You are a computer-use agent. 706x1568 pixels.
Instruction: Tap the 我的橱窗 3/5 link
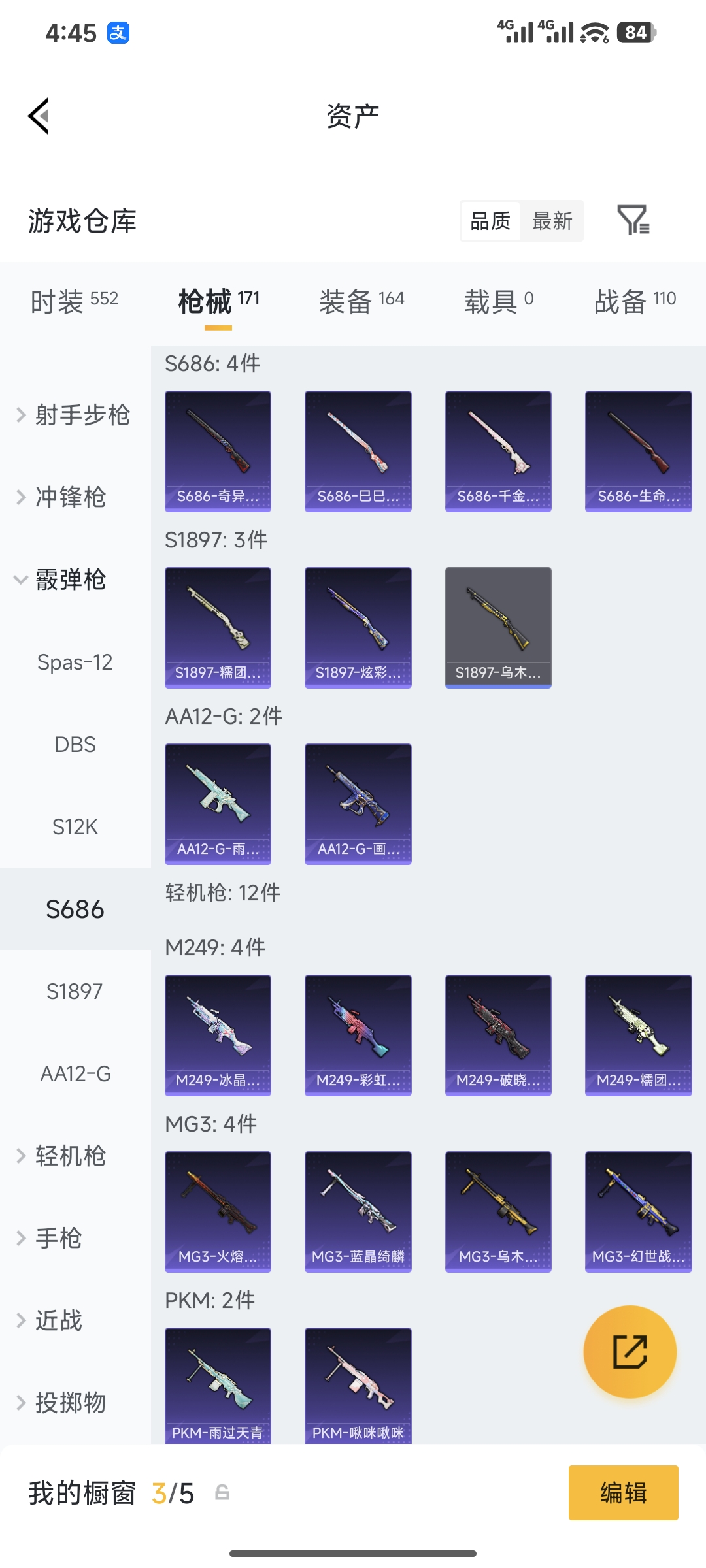pyautogui.click(x=111, y=1494)
